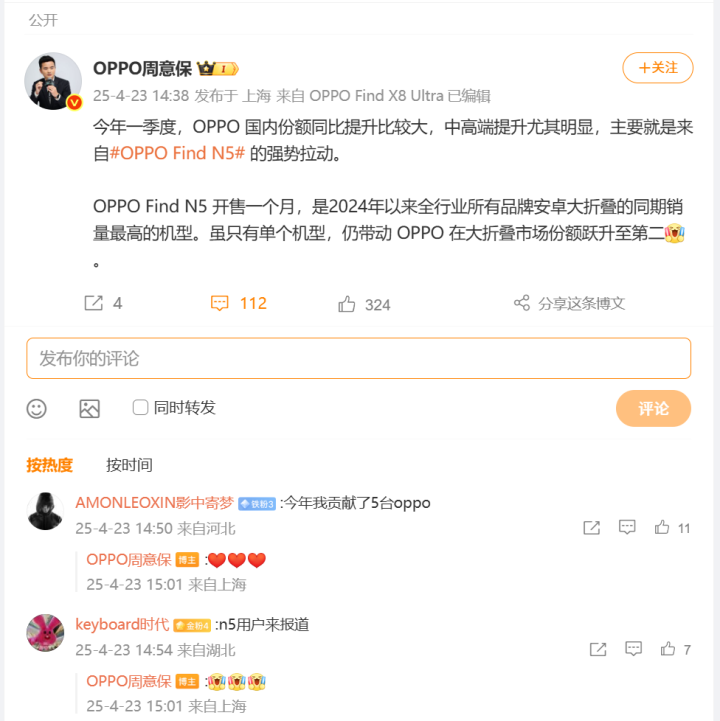
Task: Tap 分享这条博文 share option
Action: tap(569, 303)
